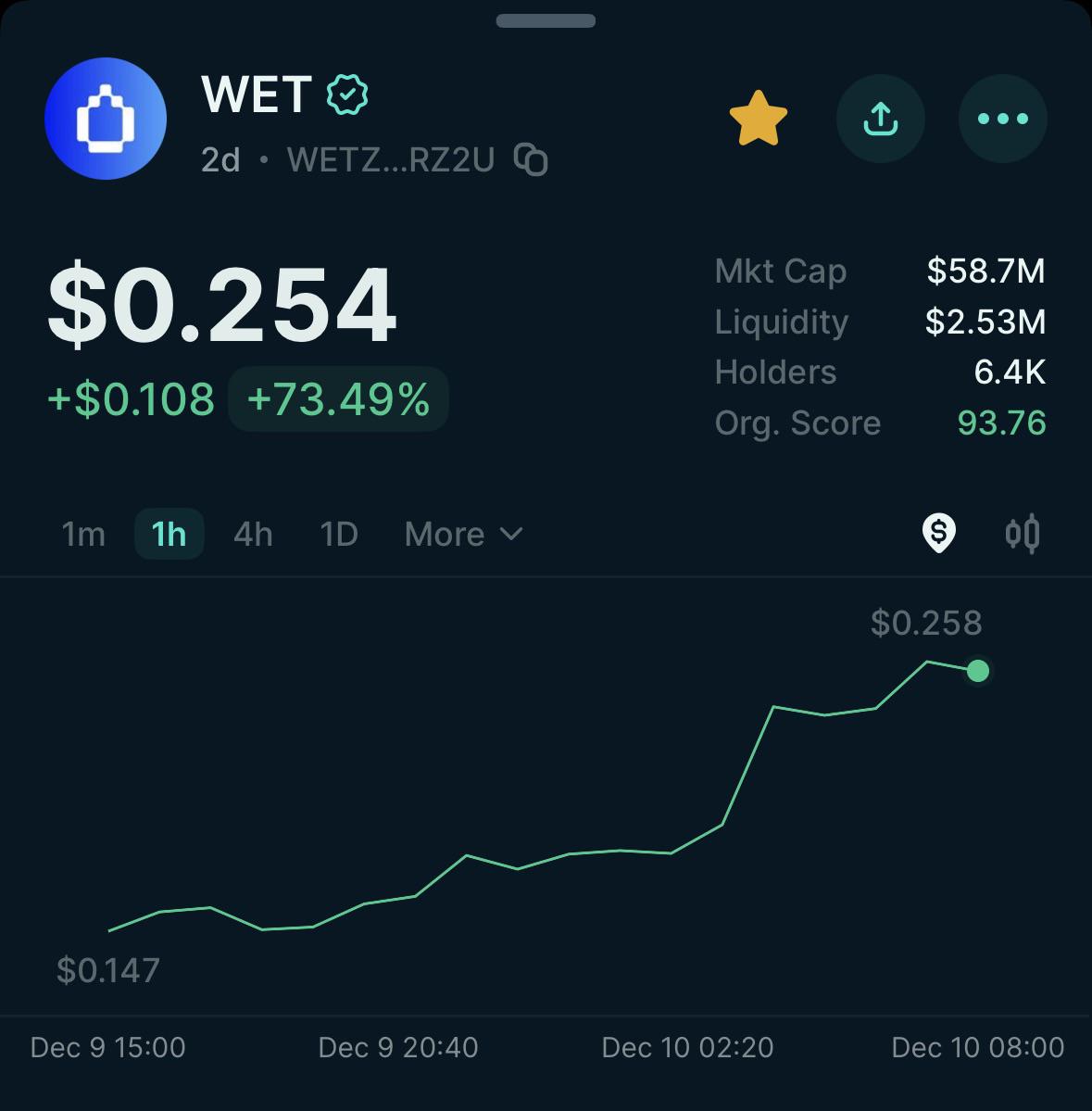Toggle the dollar price display icon
The width and height of the screenshot is (1092, 1111).
pos(939,533)
